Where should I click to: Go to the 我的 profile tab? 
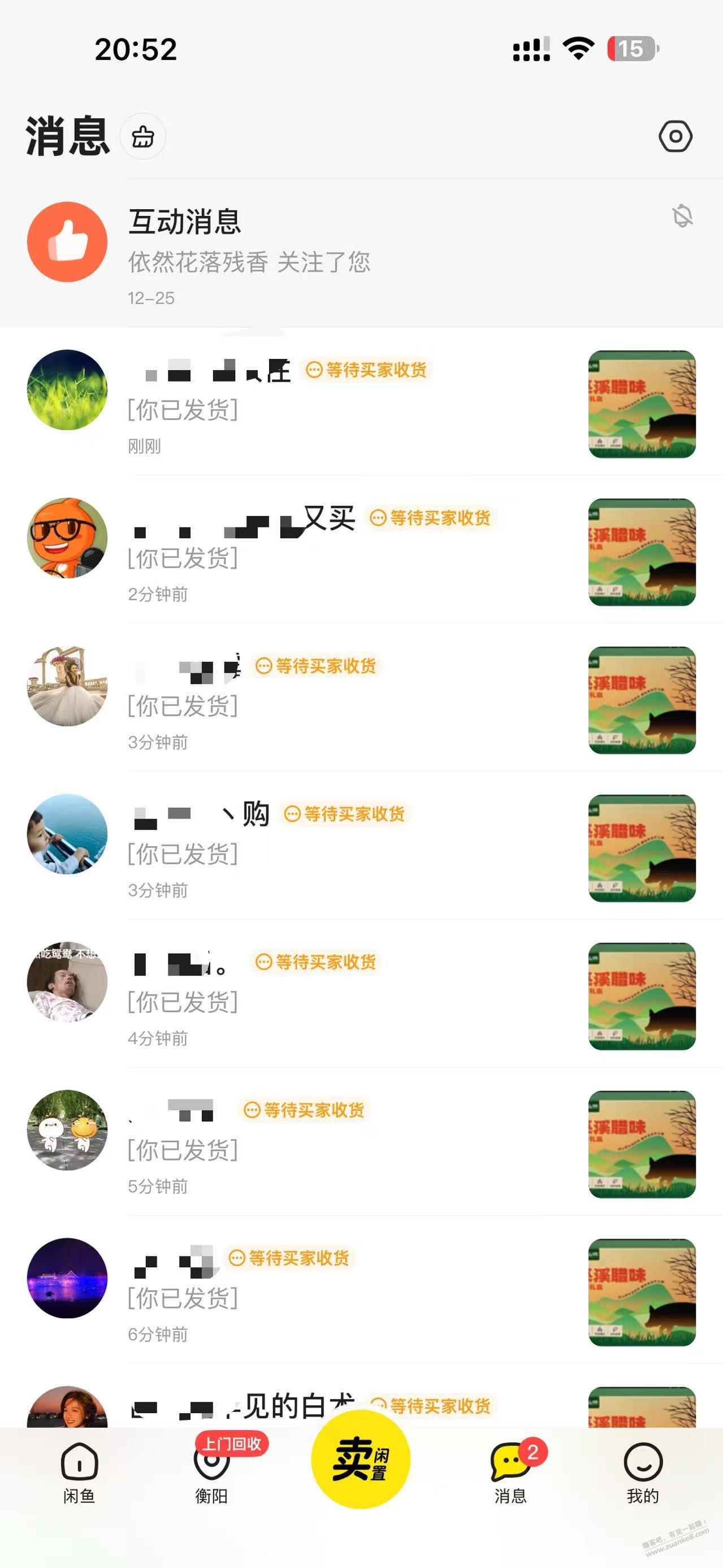click(643, 1472)
